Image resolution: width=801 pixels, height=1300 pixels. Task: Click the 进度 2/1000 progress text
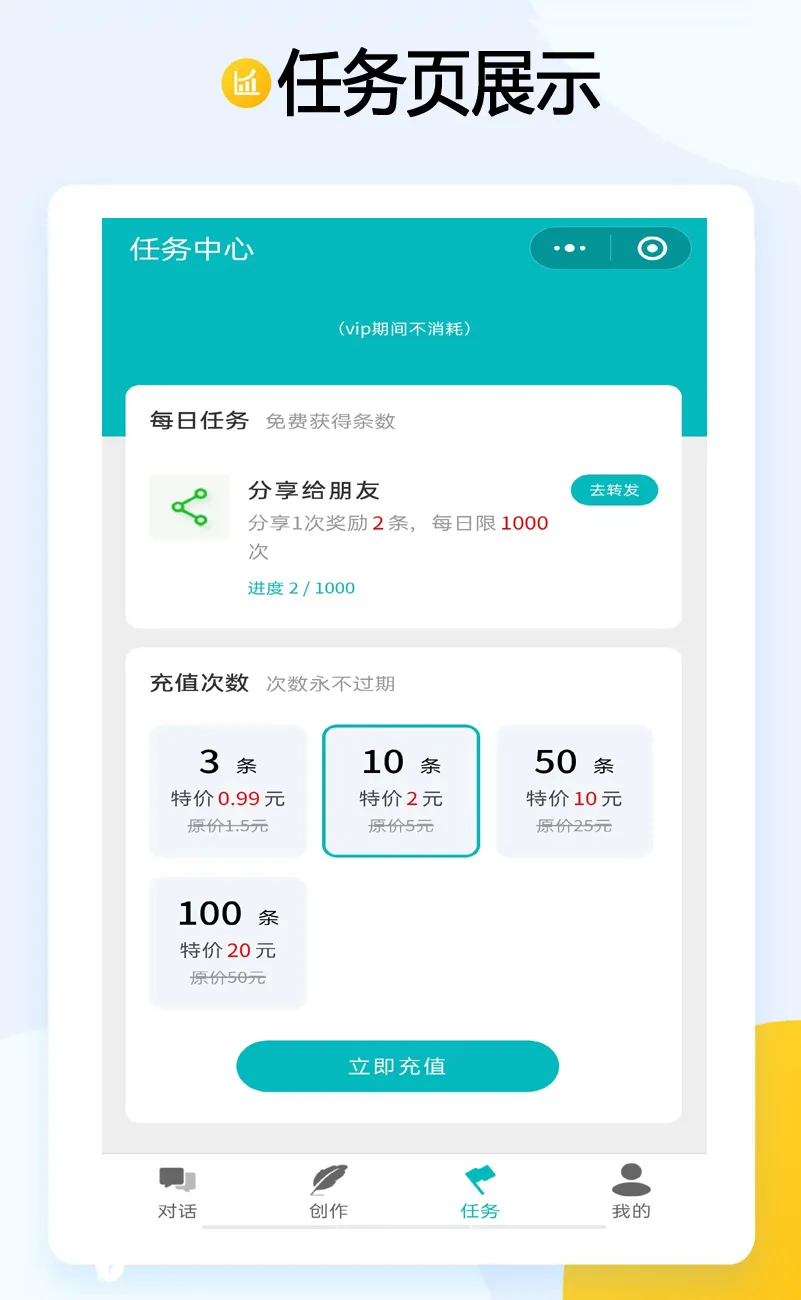coord(300,588)
